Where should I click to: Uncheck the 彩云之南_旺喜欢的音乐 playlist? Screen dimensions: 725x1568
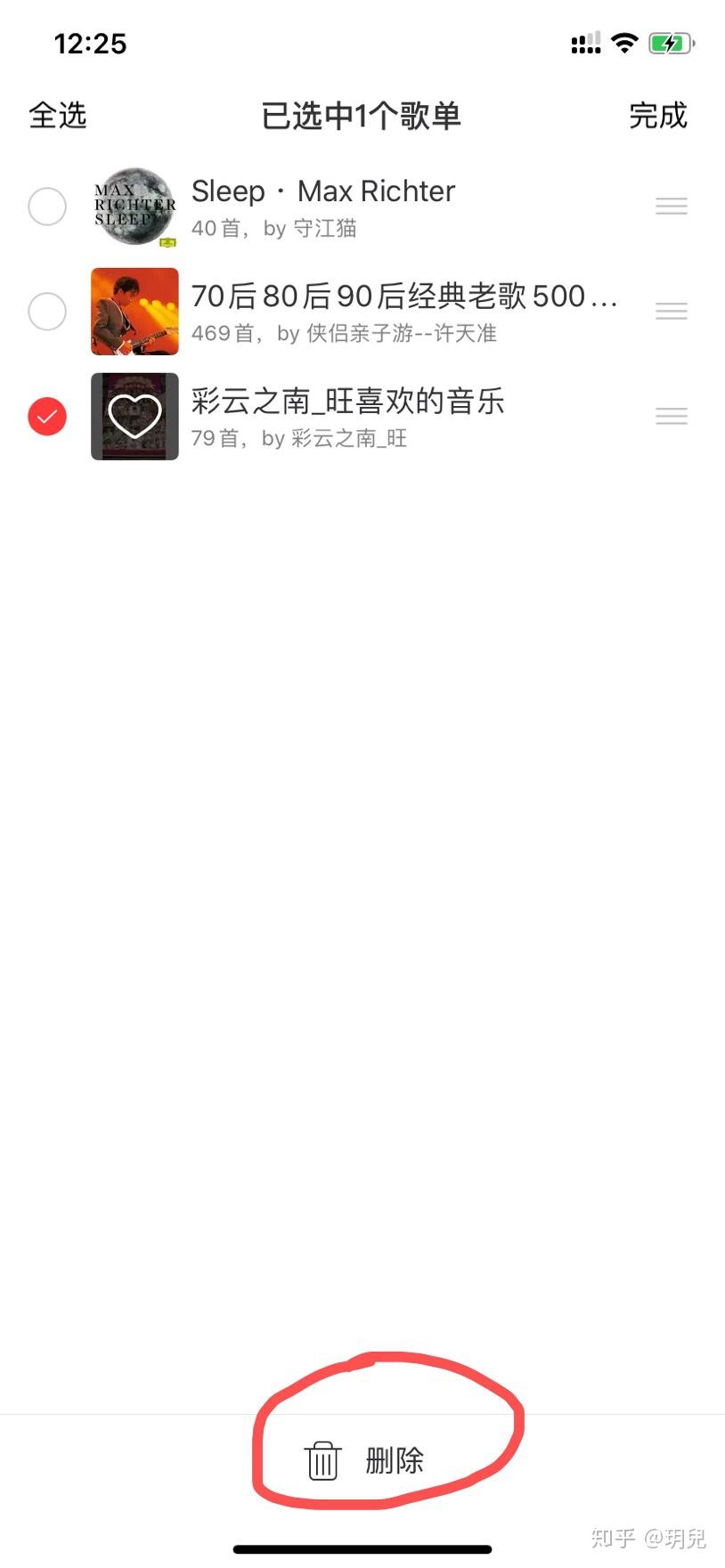point(47,417)
